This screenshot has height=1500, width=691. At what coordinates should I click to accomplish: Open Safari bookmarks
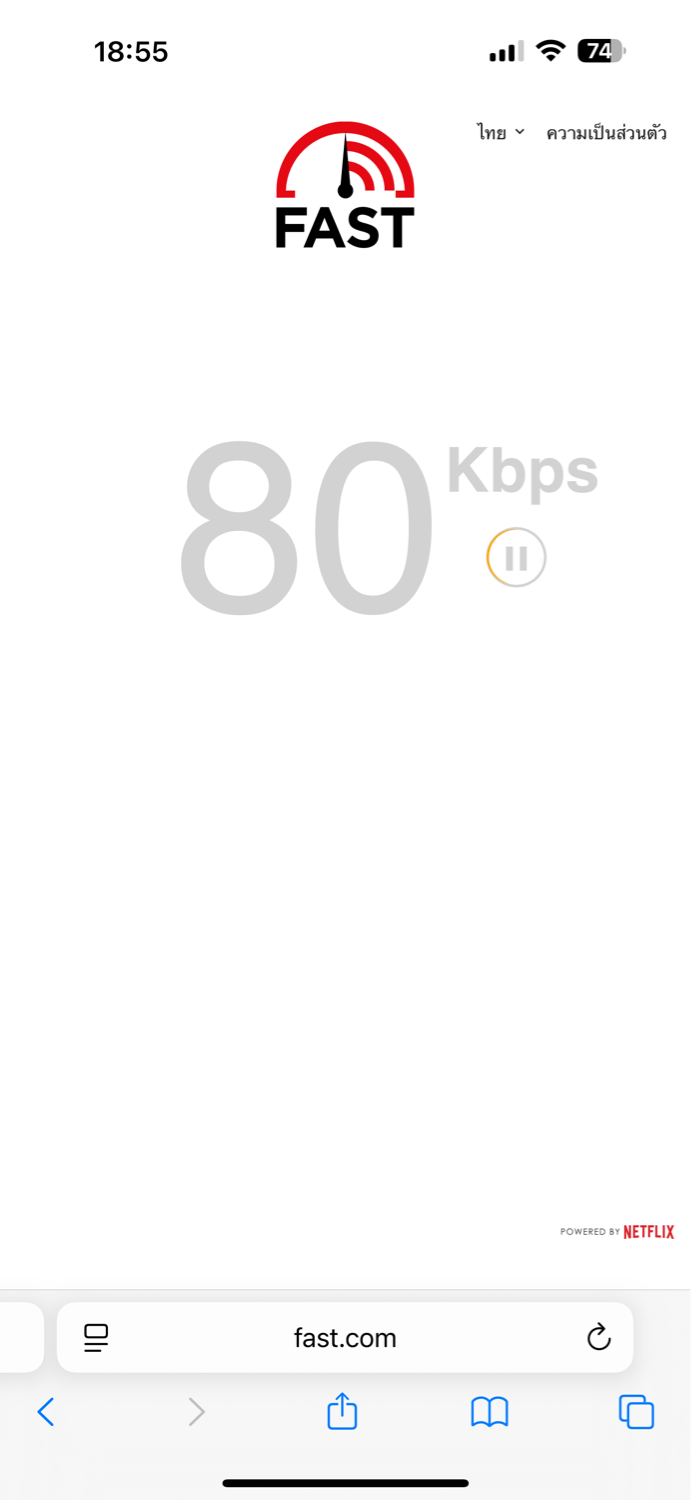(490, 1412)
